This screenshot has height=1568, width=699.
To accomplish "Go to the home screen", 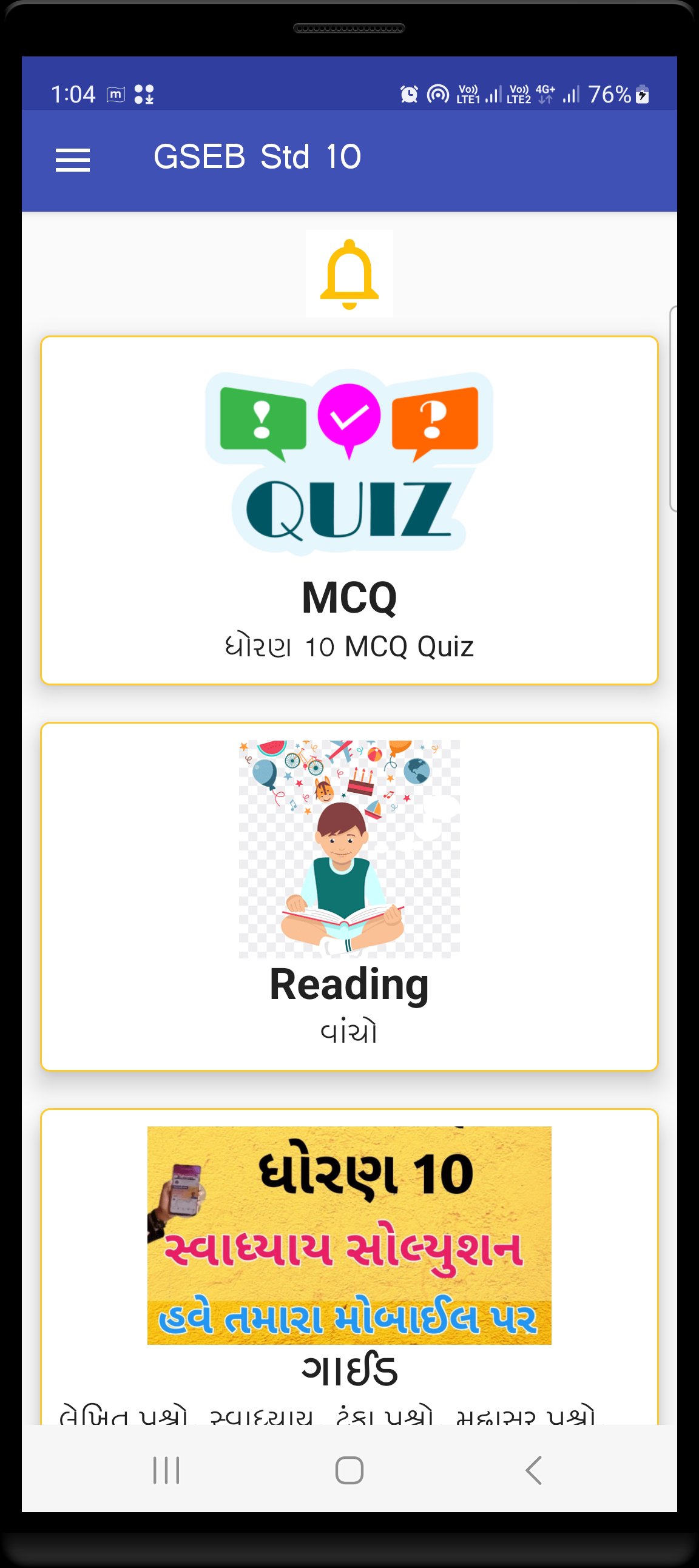I will [349, 1470].
